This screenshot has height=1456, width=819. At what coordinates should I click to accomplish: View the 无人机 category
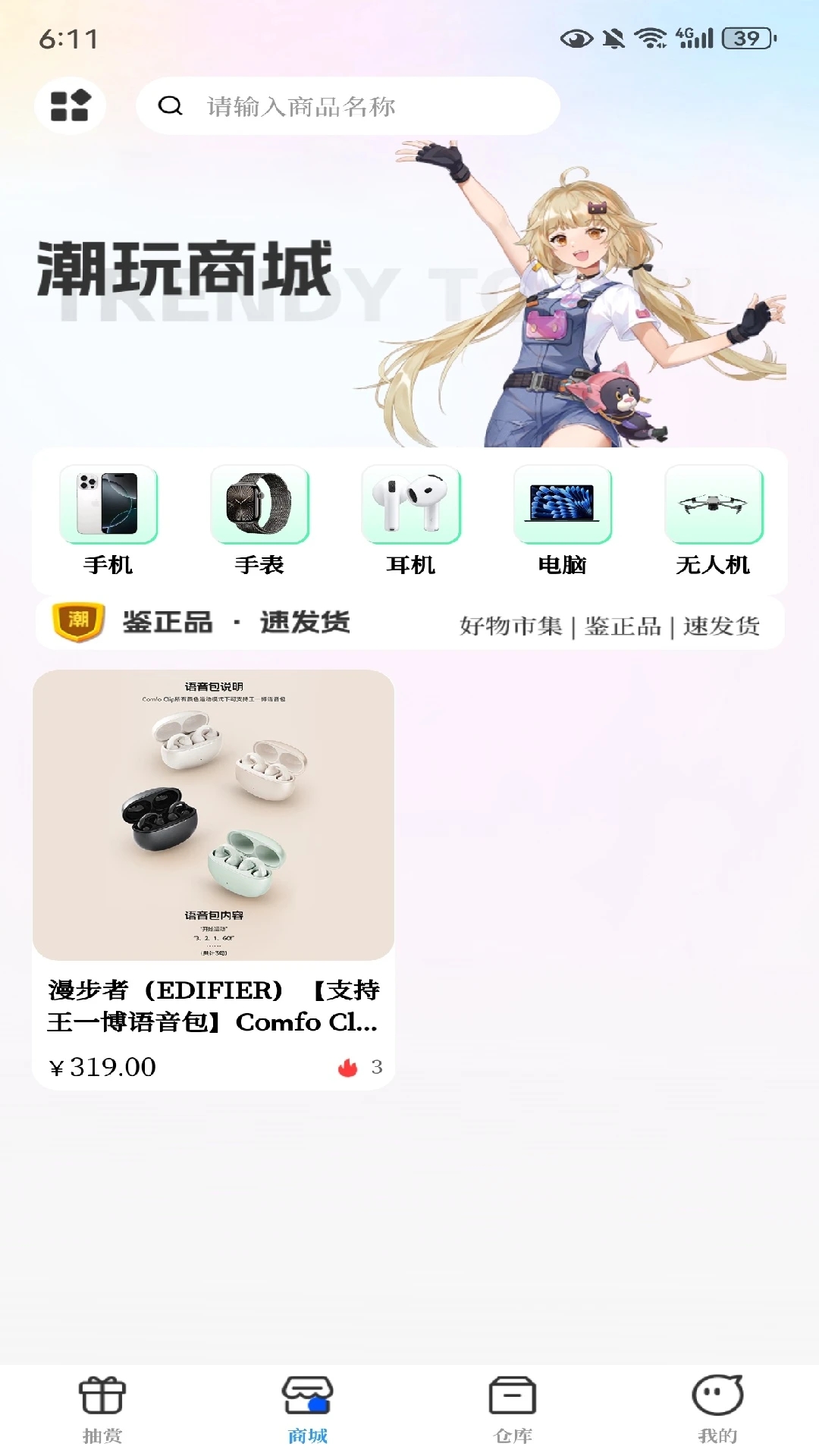pos(714,521)
